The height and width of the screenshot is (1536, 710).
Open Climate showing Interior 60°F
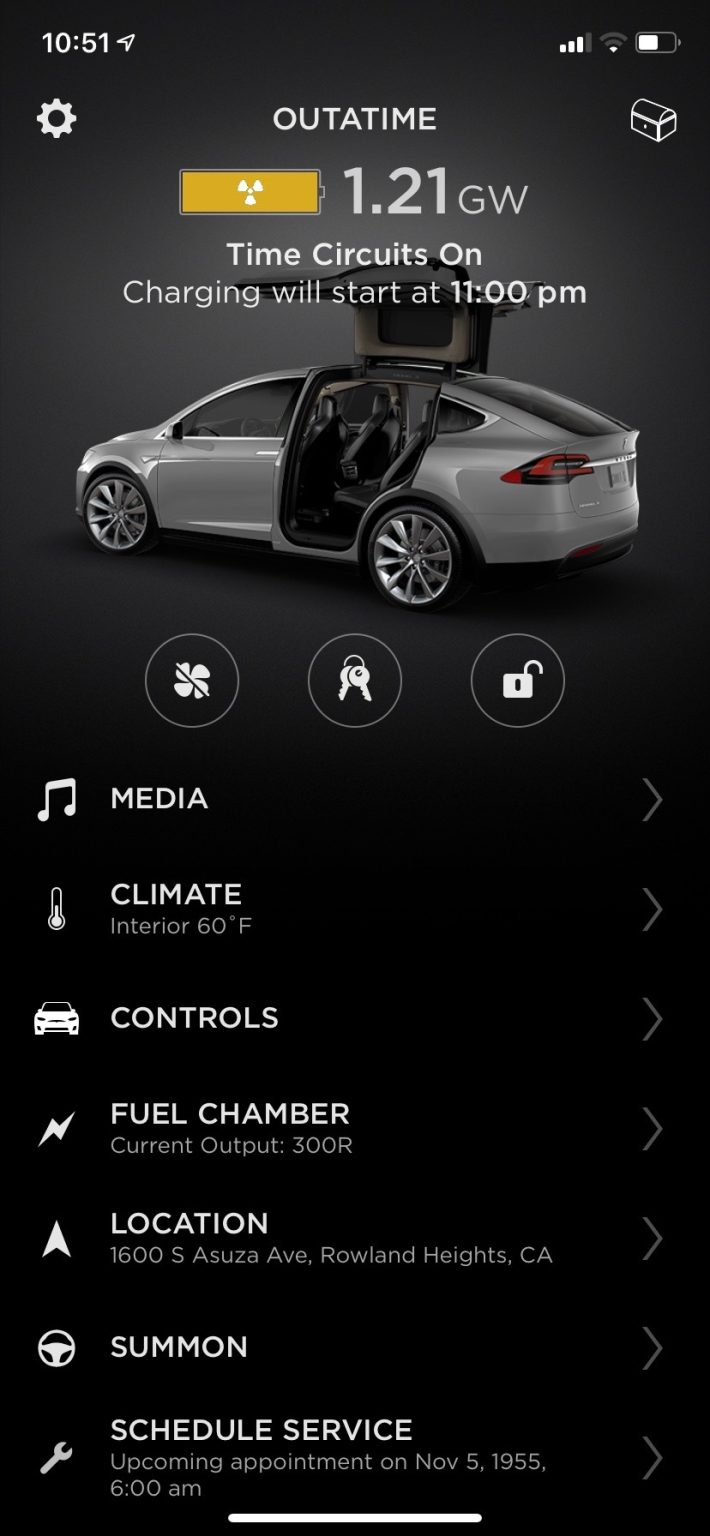coord(354,909)
